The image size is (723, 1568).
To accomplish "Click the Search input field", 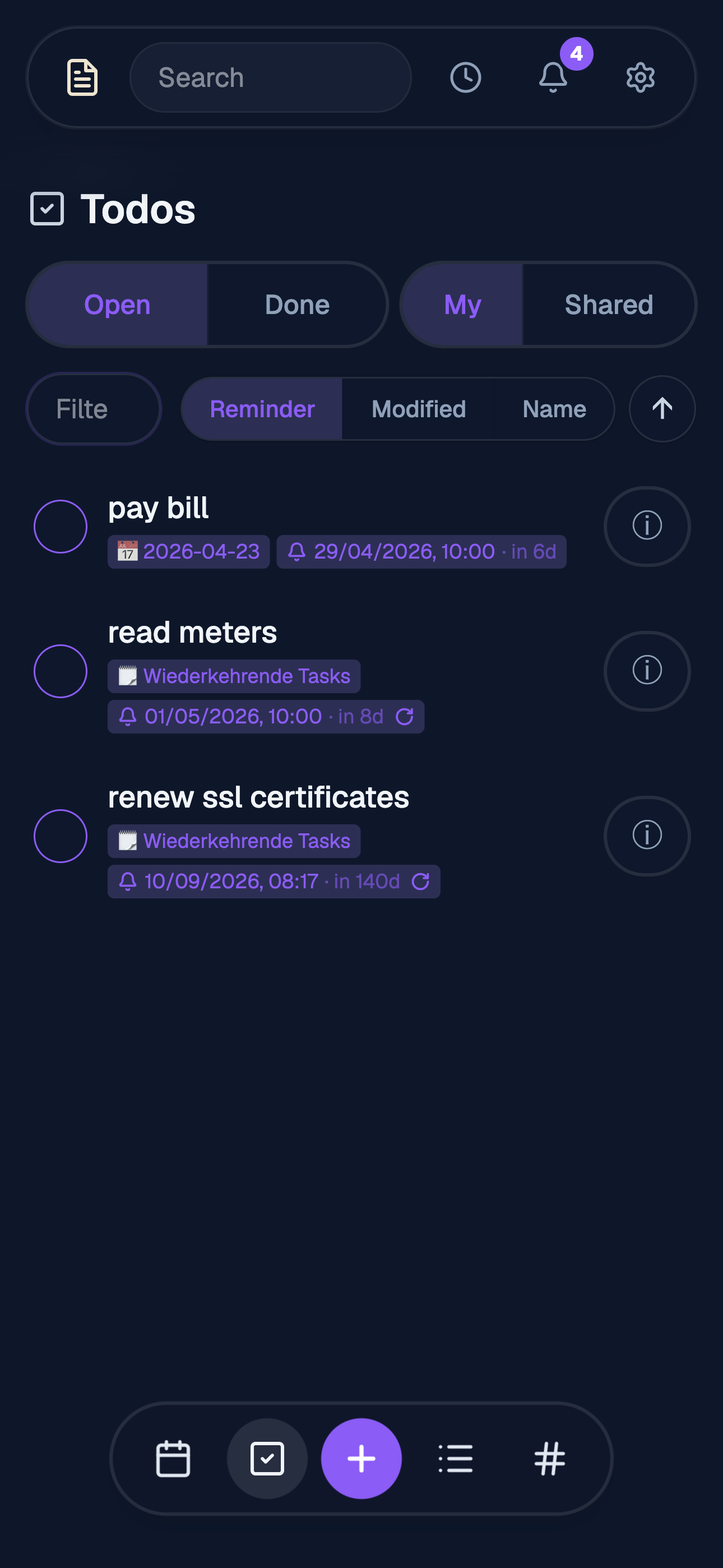I will tap(271, 77).
